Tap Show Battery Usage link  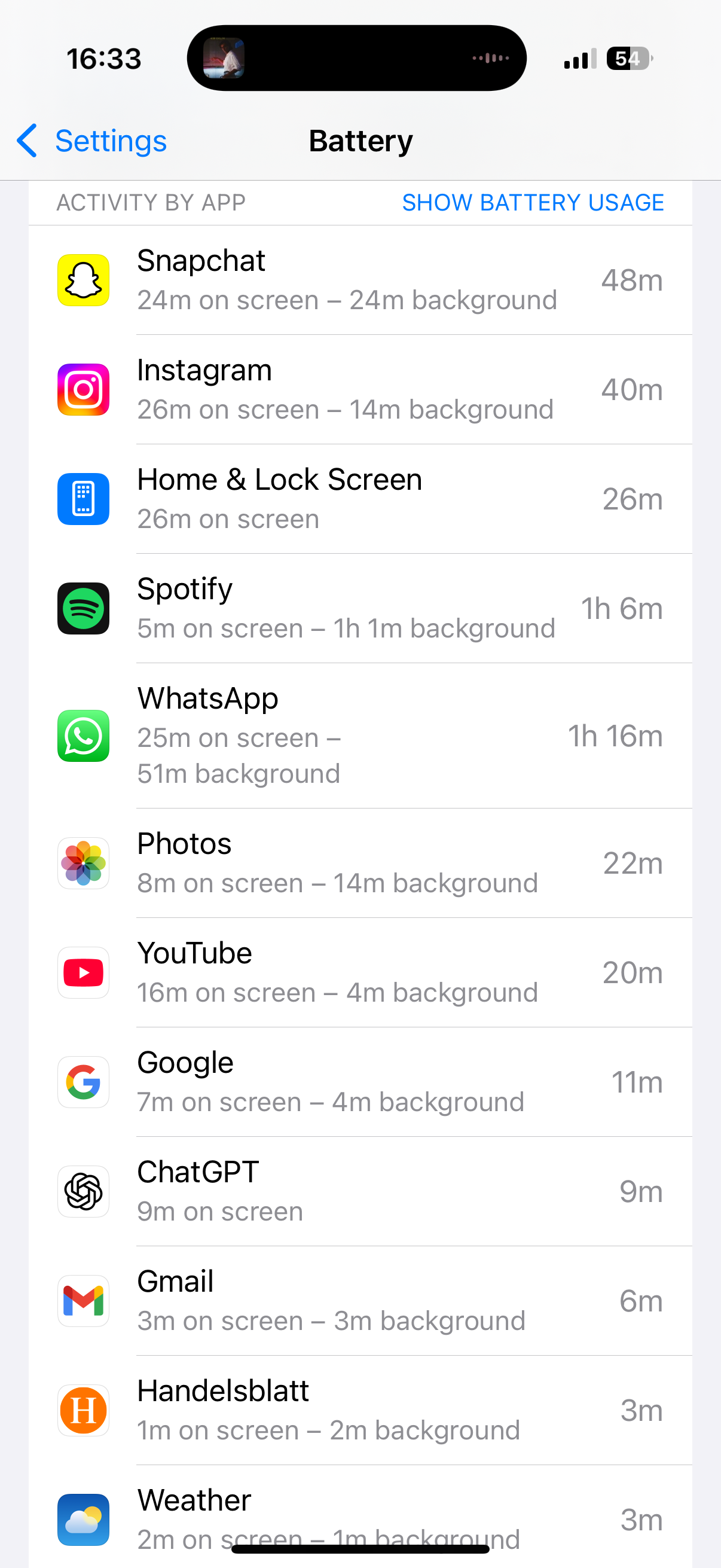[x=533, y=203]
